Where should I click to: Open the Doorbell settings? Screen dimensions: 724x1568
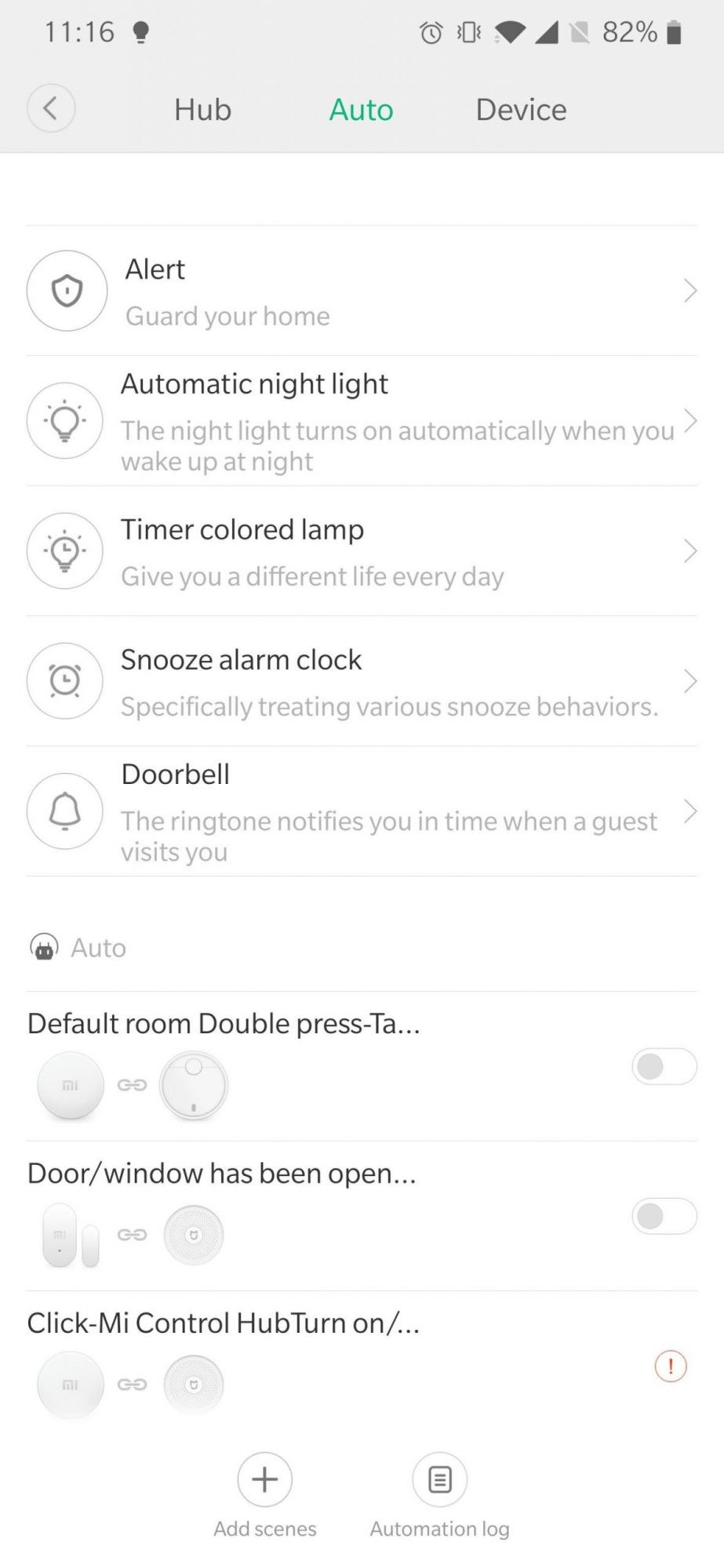[x=361, y=811]
